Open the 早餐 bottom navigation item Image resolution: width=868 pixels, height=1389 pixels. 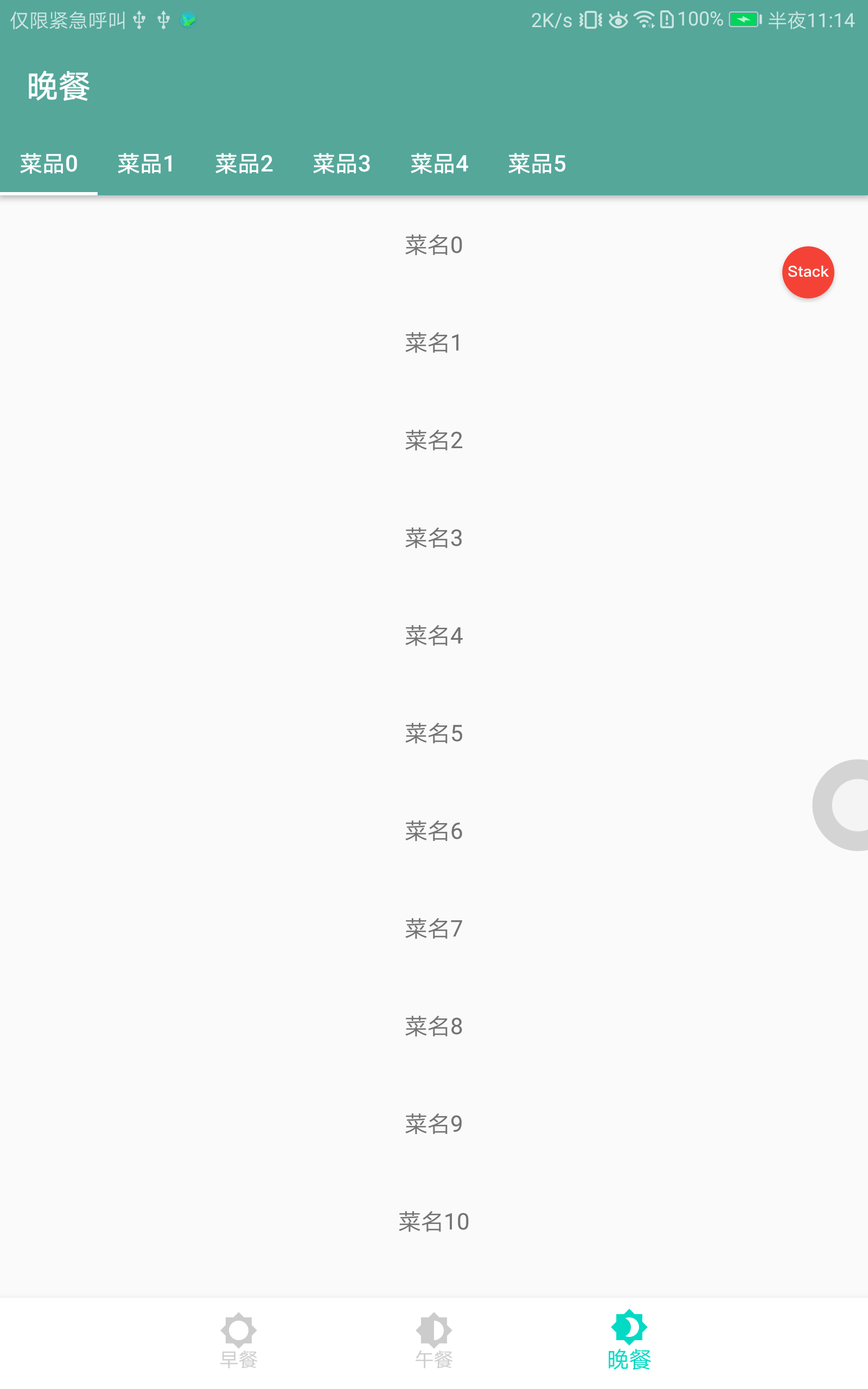[239, 1340]
